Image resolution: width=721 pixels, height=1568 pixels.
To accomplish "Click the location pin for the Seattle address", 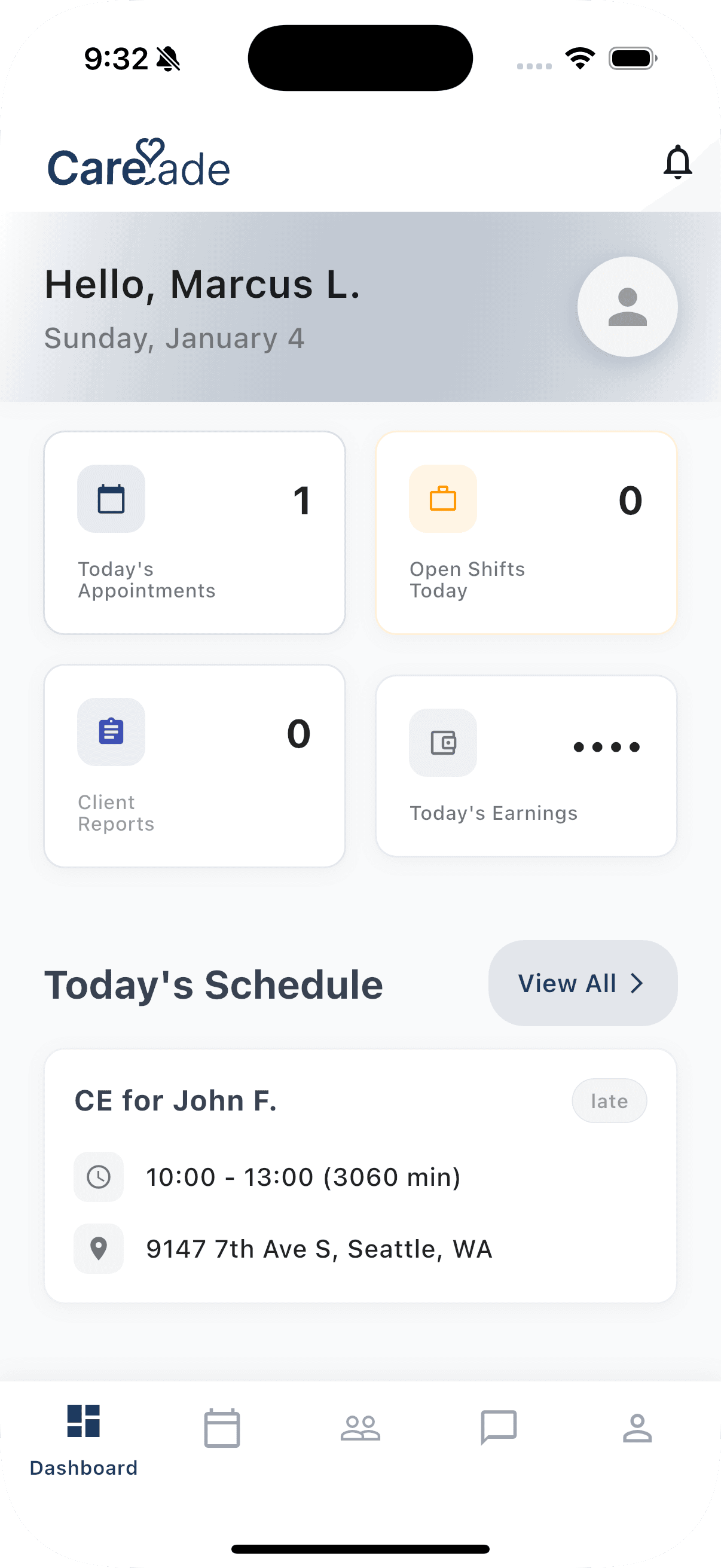I will point(99,1249).
